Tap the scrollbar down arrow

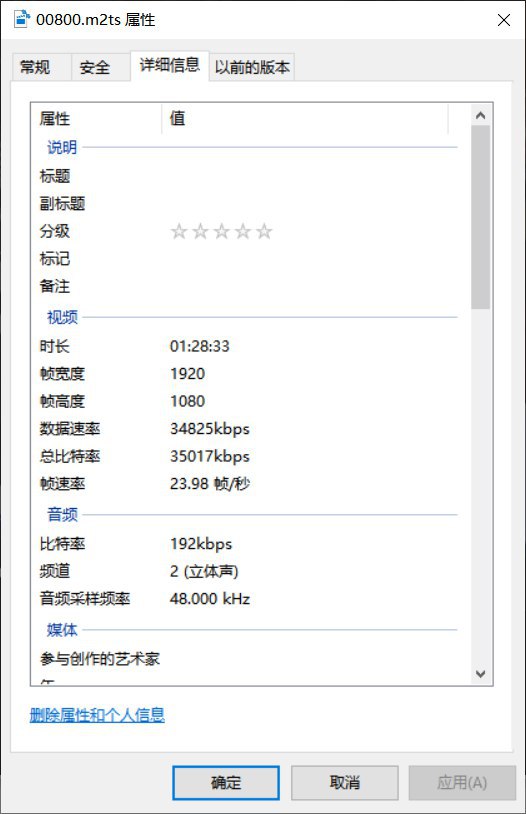point(481,674)
